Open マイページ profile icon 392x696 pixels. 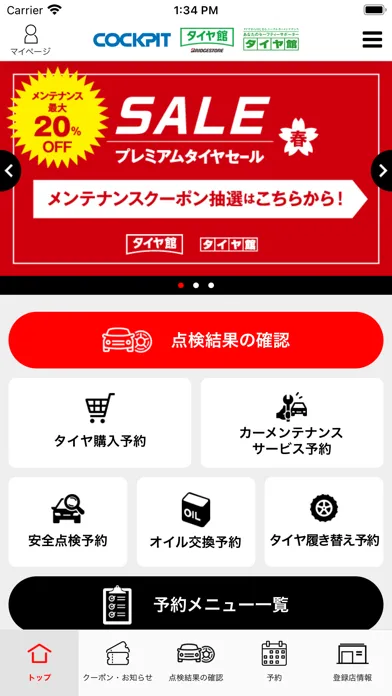click(x=30, y=40)
